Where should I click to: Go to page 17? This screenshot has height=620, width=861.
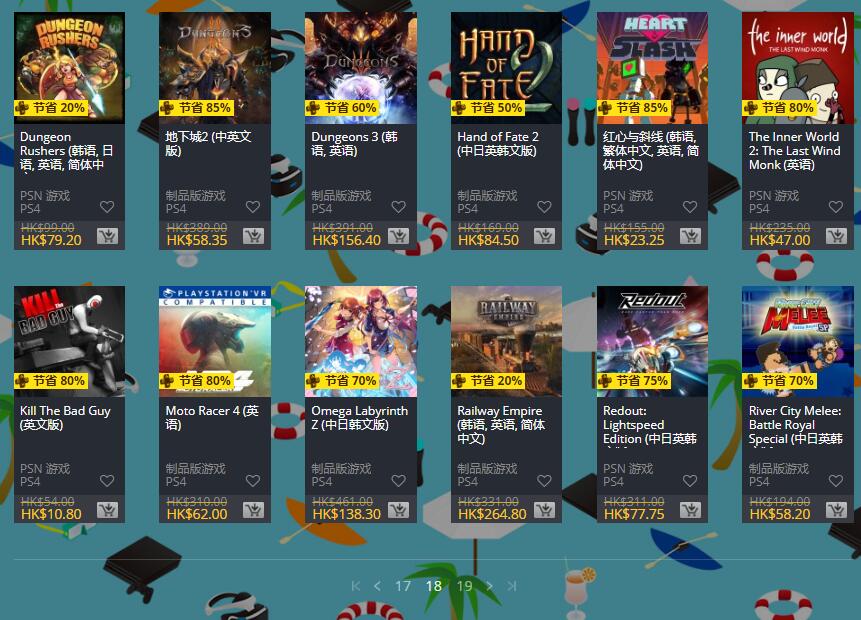(403, 586)
